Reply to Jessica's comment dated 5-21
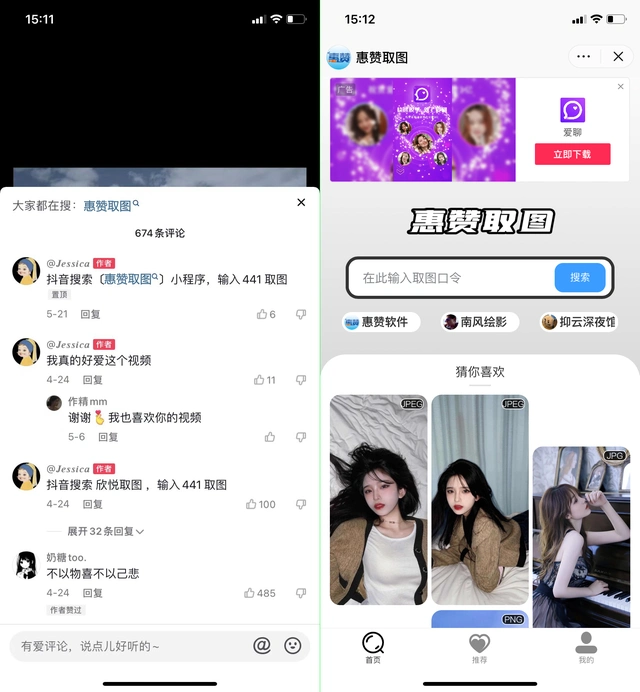The height and width of the screenshot is (692, 640). pos(91,314)
